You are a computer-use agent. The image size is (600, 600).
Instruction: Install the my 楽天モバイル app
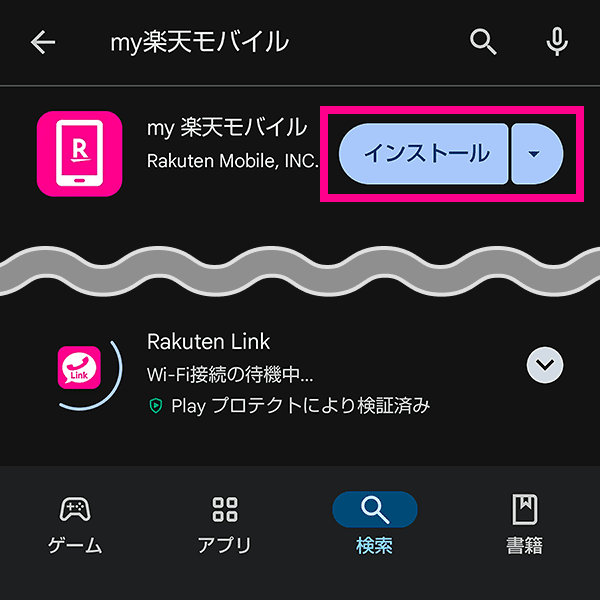[425, 154]
